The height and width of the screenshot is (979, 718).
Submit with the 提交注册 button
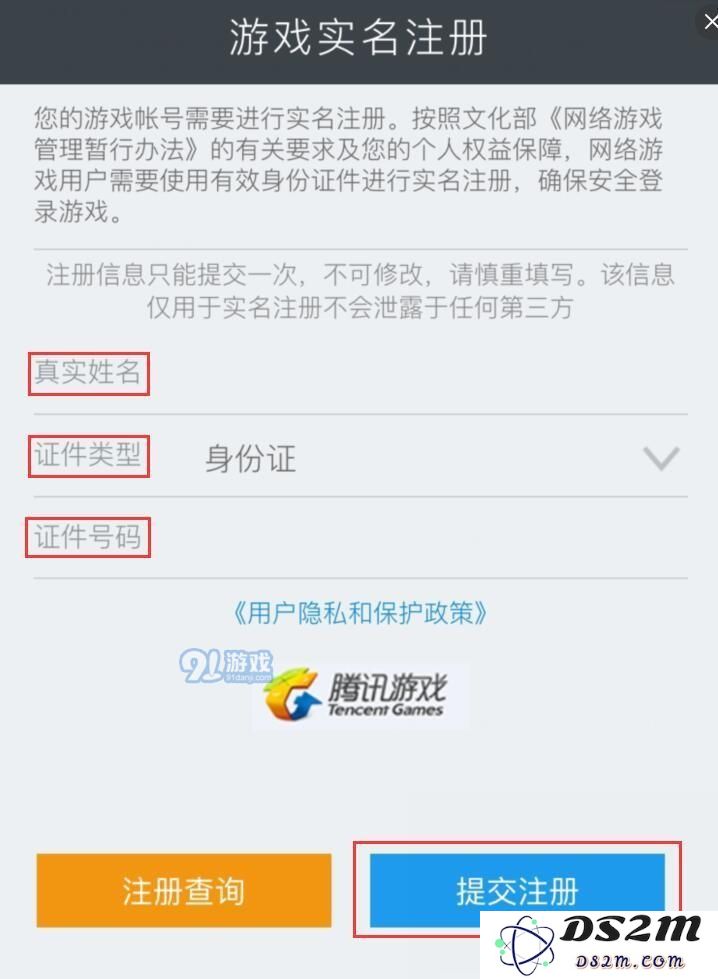pyautogui.click(x=517, y=890)
